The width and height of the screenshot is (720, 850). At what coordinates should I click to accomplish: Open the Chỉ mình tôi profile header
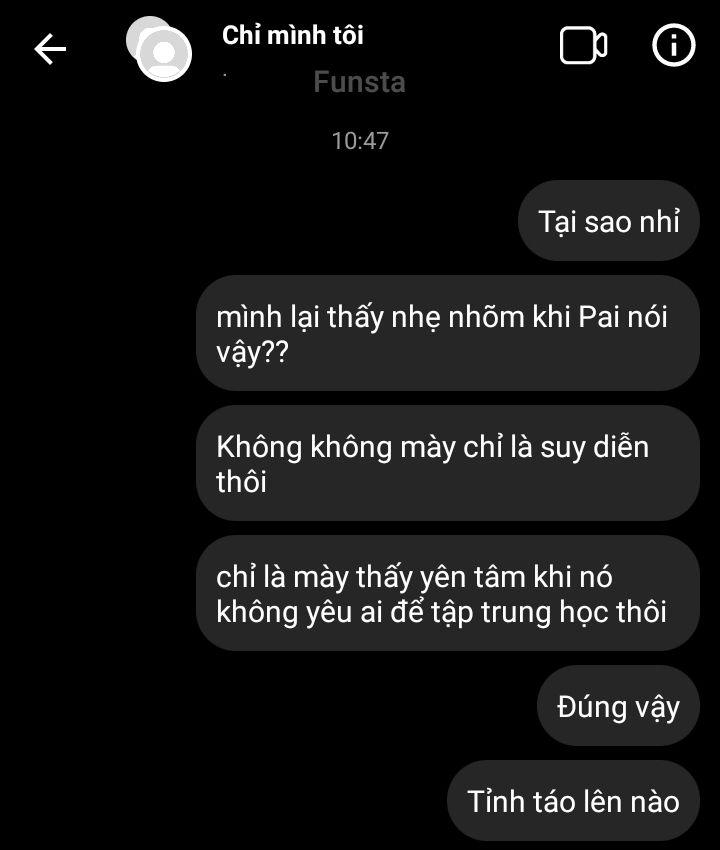pyautogui.click(x=292, y=36)
